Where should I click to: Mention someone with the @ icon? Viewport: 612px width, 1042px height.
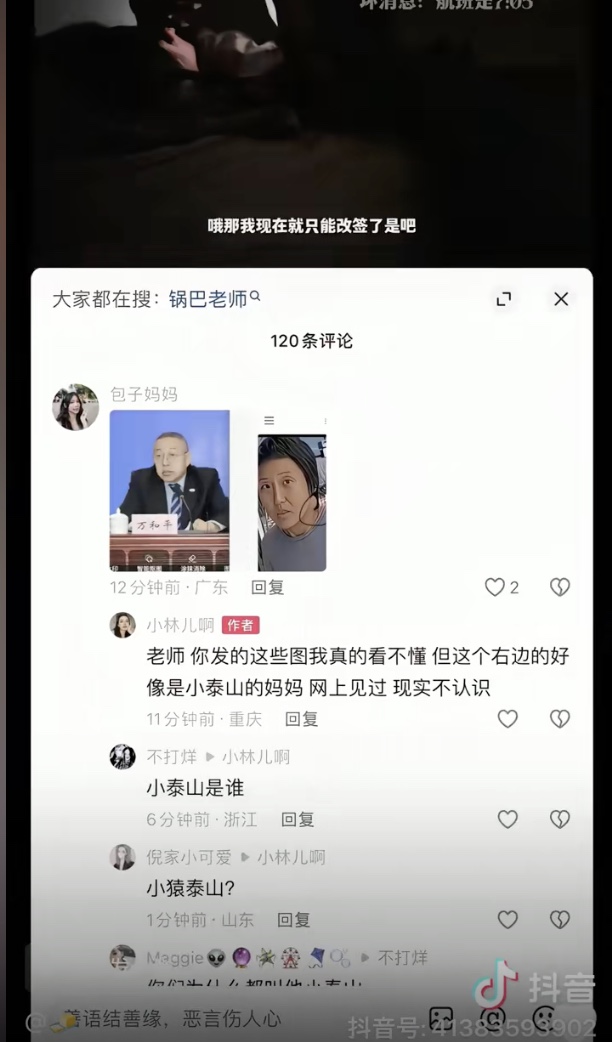492,1019
